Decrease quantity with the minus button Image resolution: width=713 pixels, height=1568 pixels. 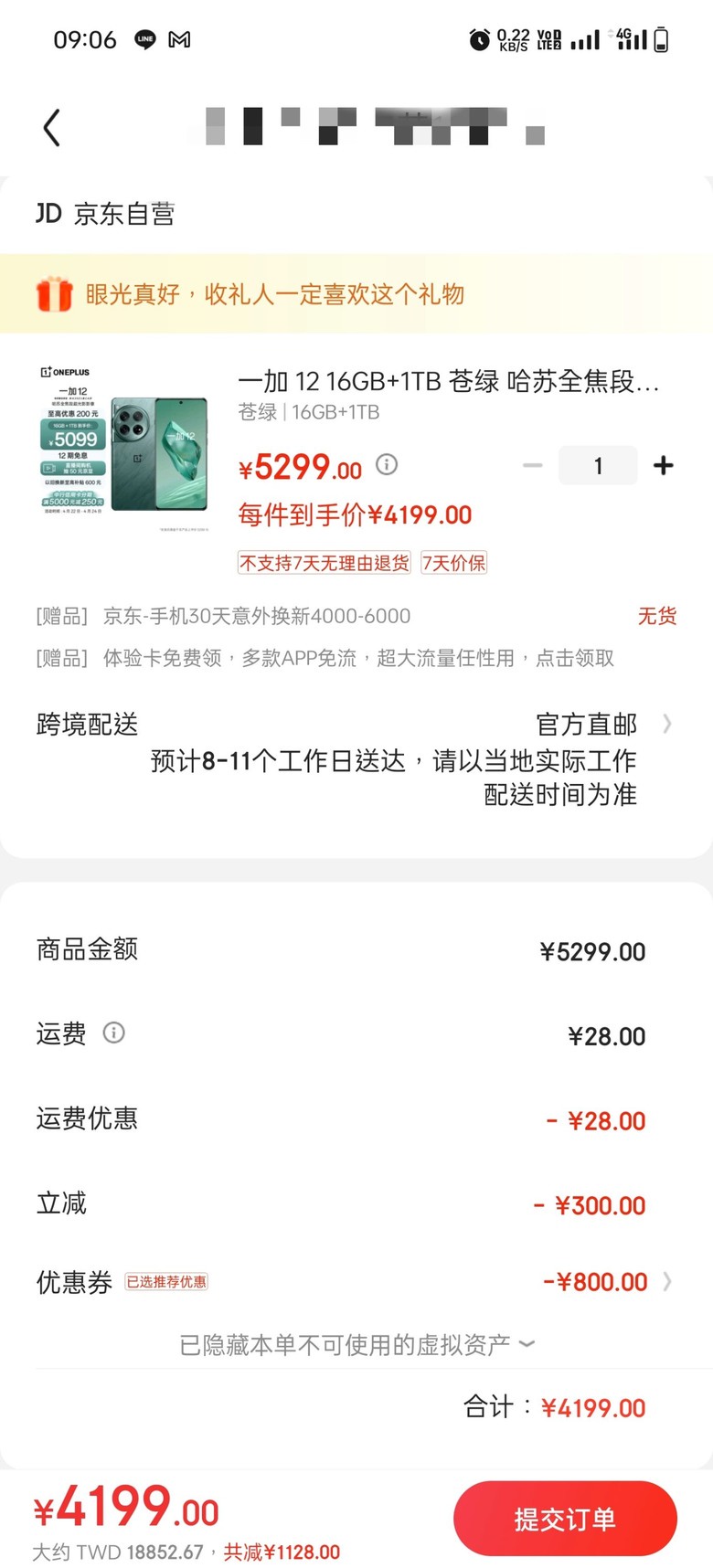point(532,466)
